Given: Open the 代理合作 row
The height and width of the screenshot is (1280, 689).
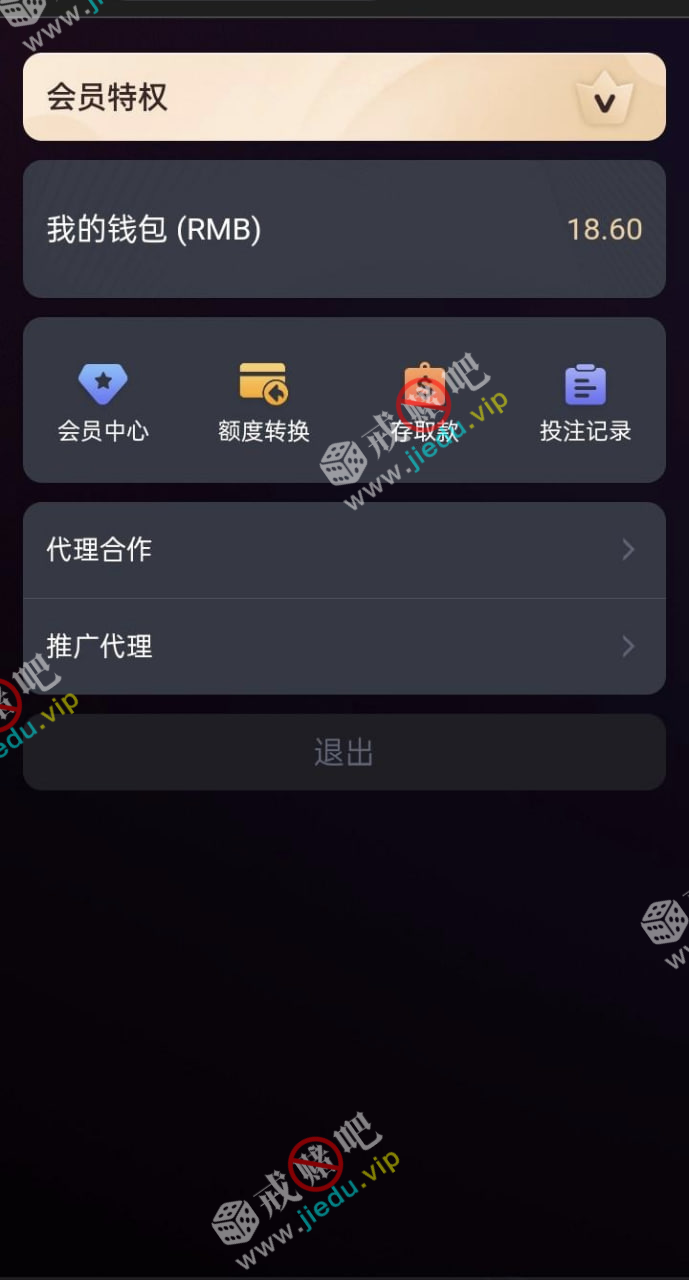Looking at the screenshot, I should 344,550.
